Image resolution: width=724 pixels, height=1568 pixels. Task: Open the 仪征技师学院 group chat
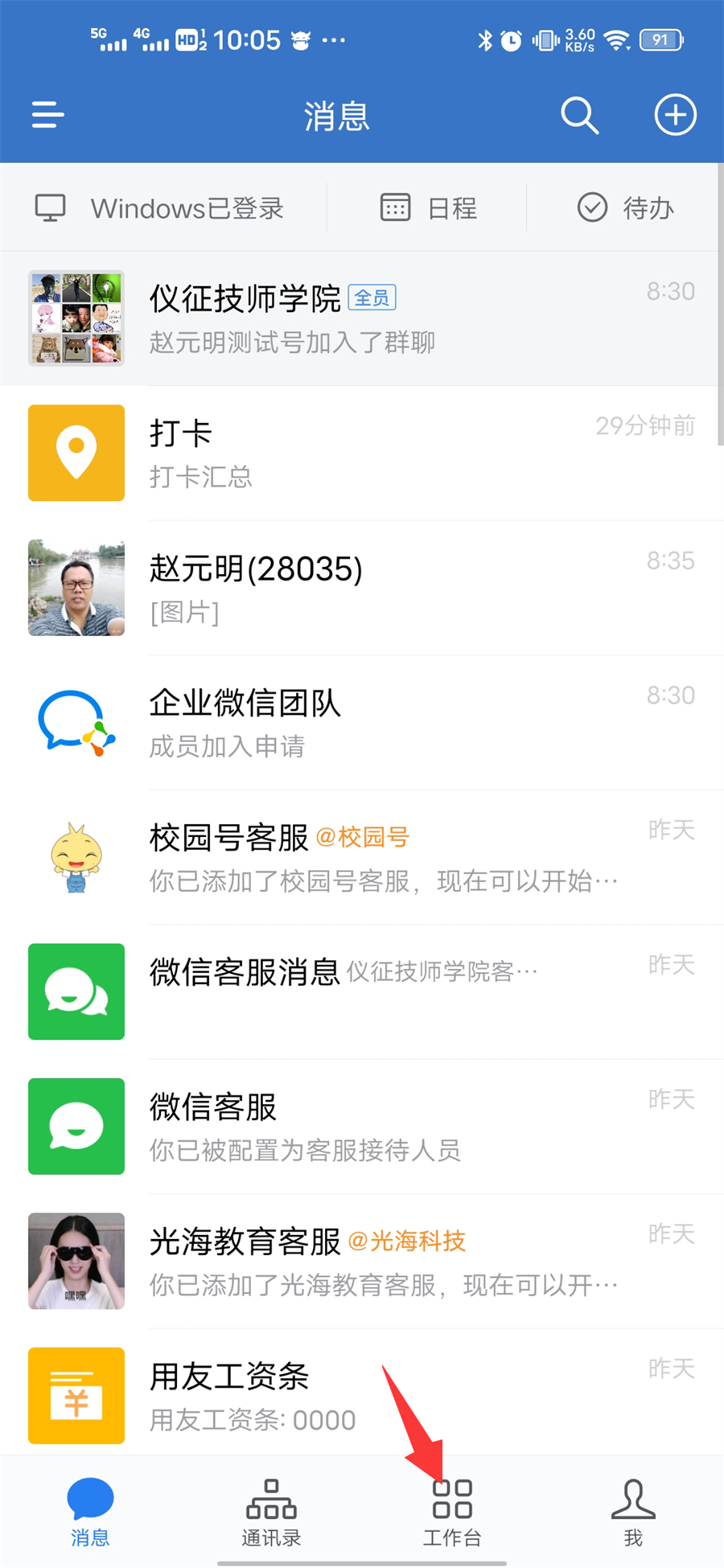(x=362, y=318)
